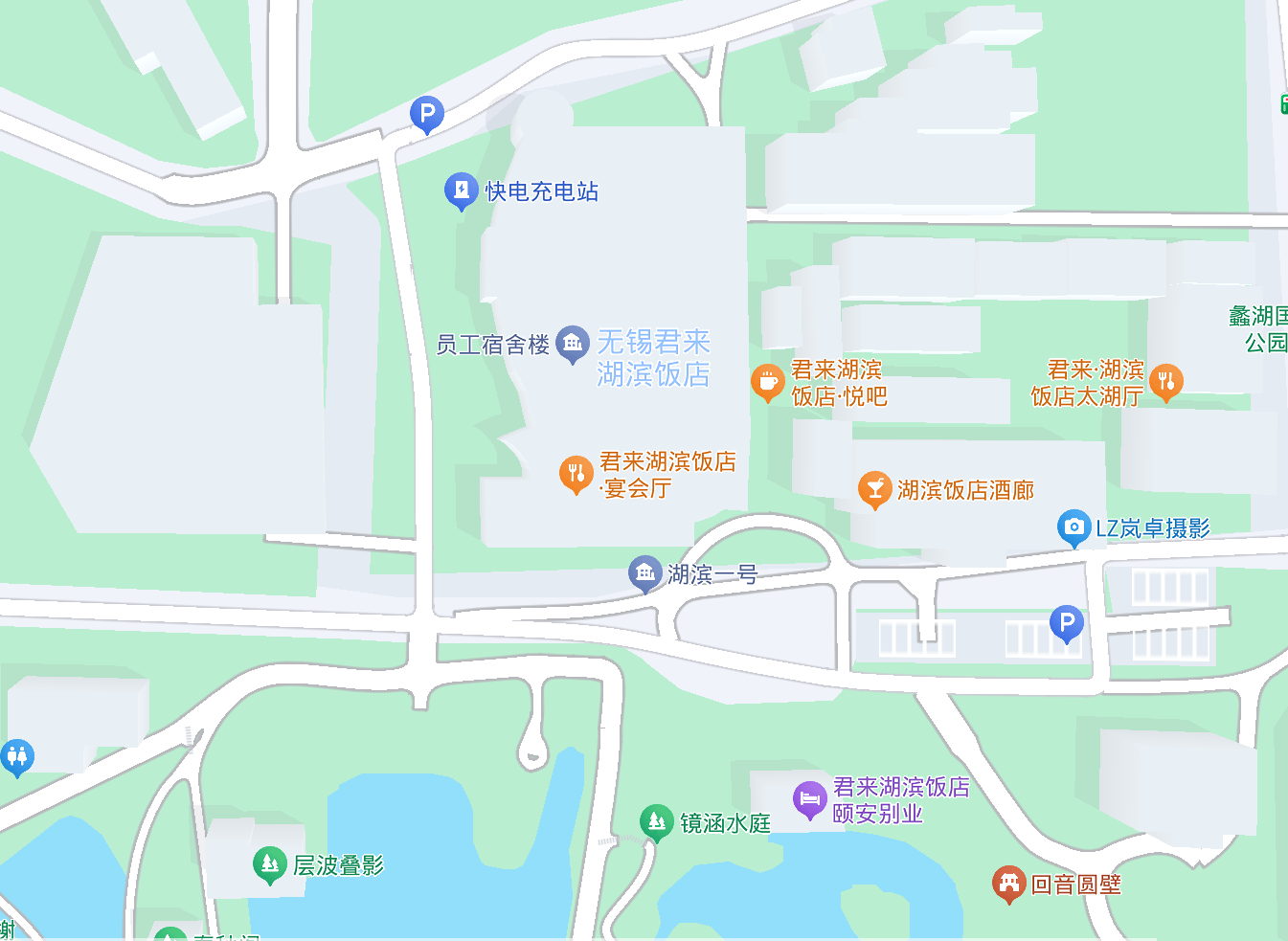Open the 君来湖滨饭店·宴会厅 restaurant marker
This screenshot has height=941, width=1288.
click(x=576, y=473)
